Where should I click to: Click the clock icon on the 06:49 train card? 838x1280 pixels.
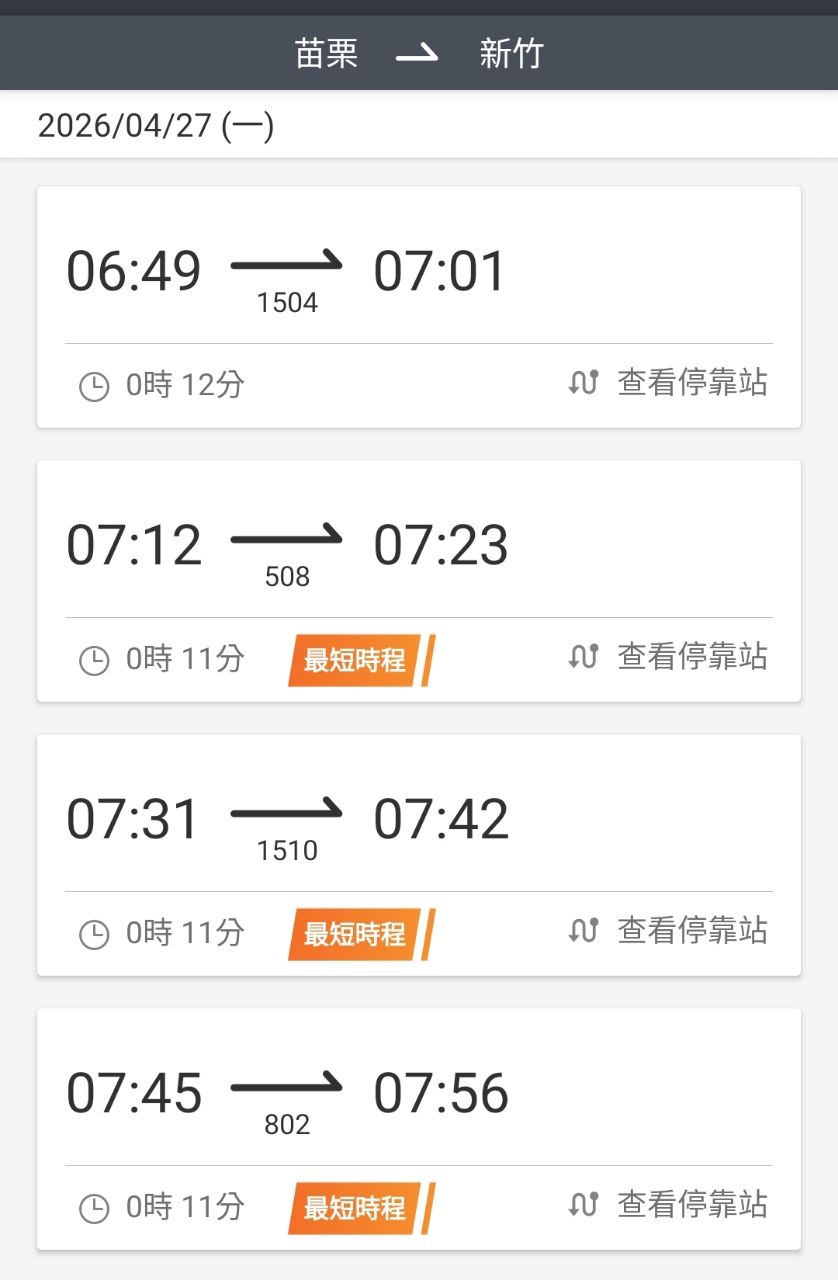(x=95, y=384)
